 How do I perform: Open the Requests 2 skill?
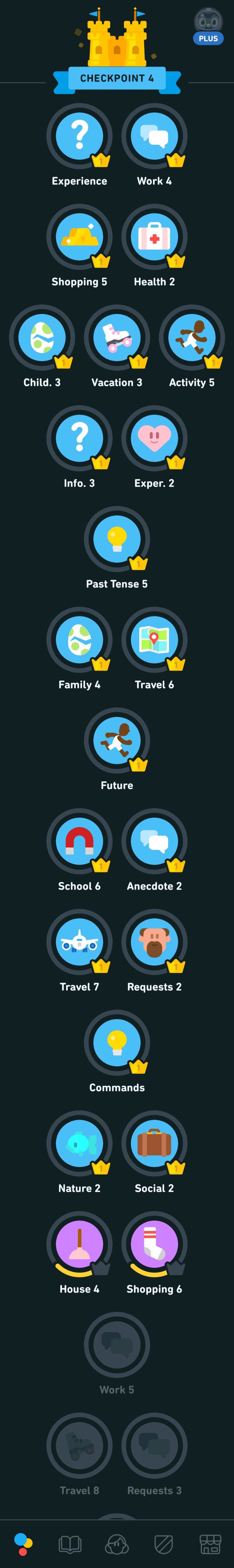[x=154, y=942]
